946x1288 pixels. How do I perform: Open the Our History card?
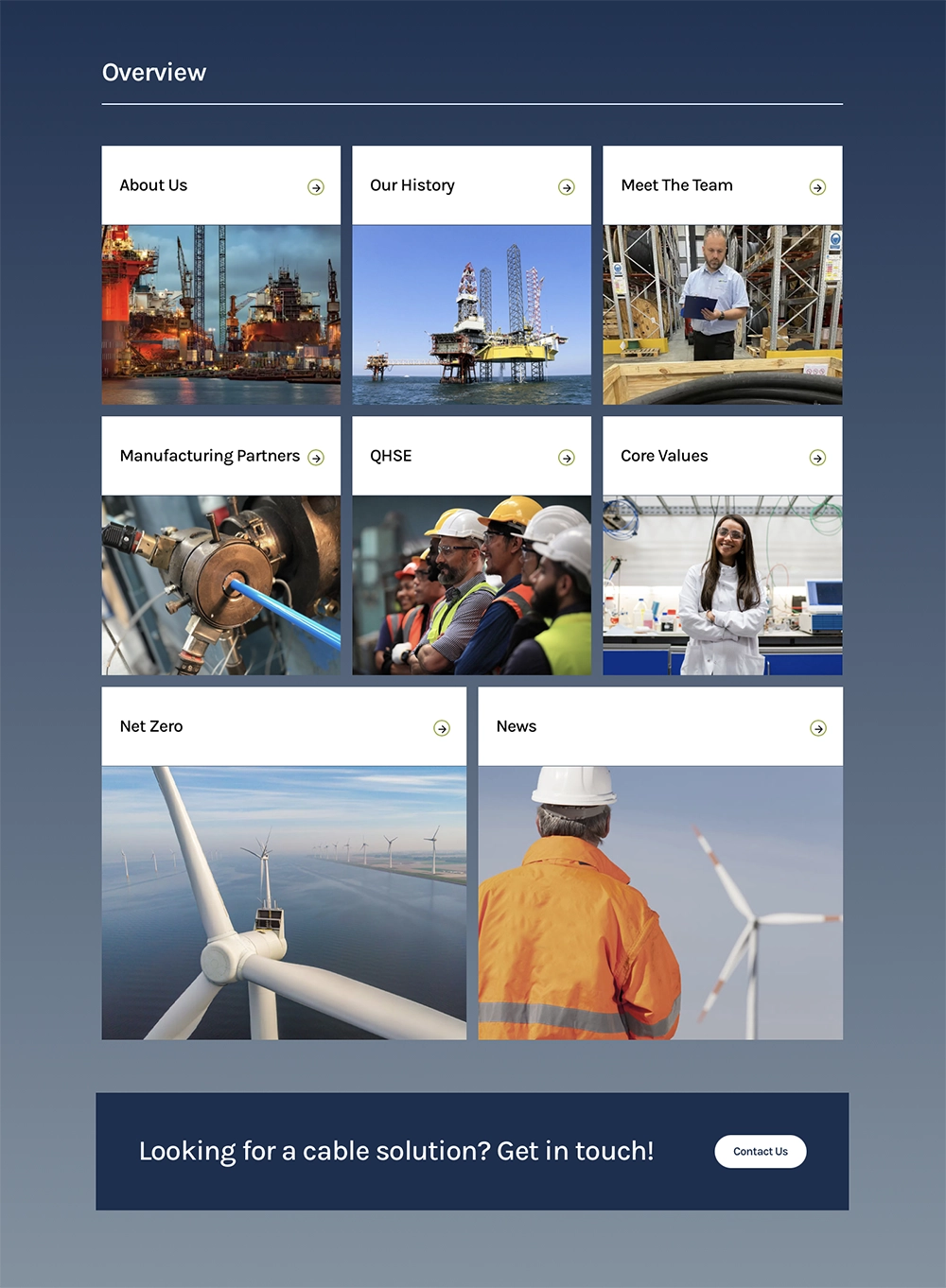pyautogui.click(x=471, y=186)
